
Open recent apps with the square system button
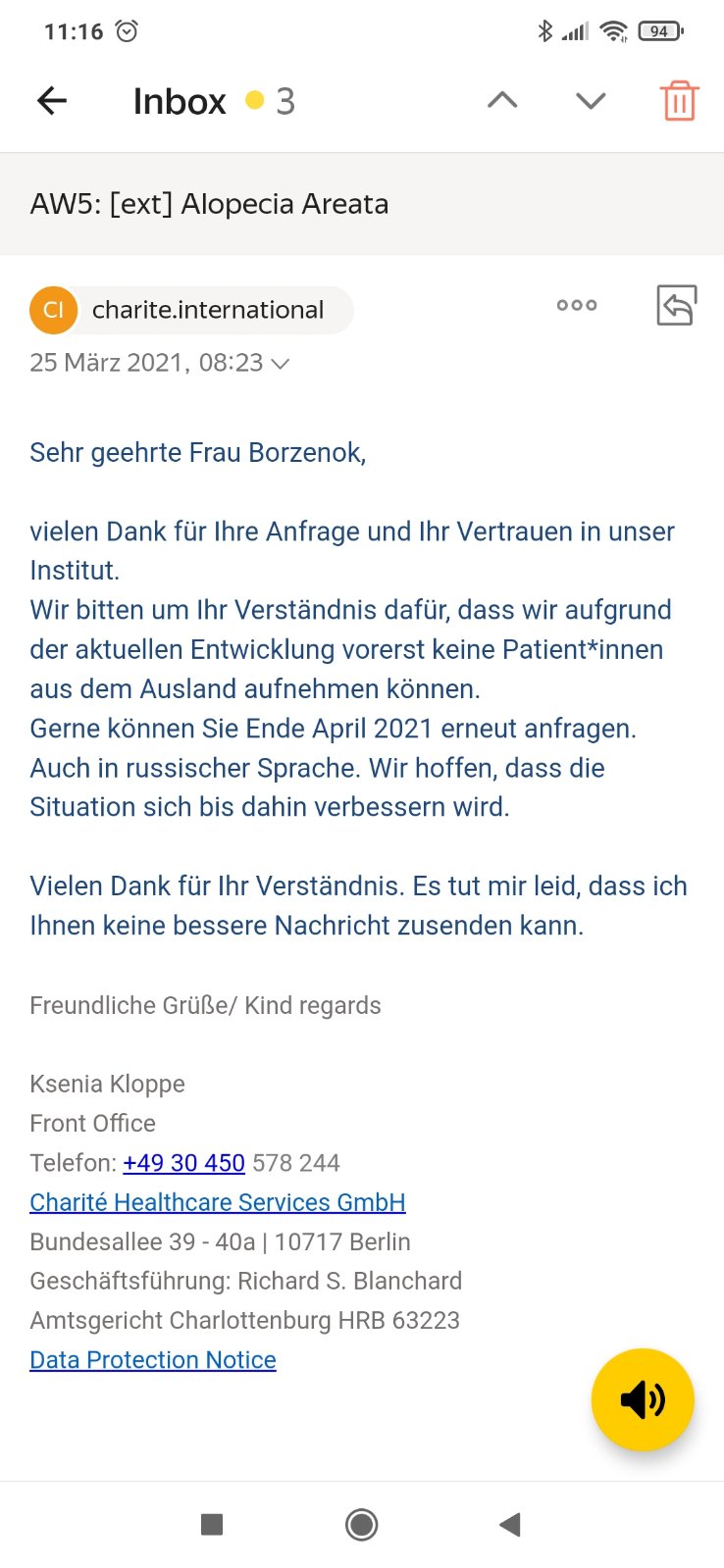click(x=212, y=1524)
